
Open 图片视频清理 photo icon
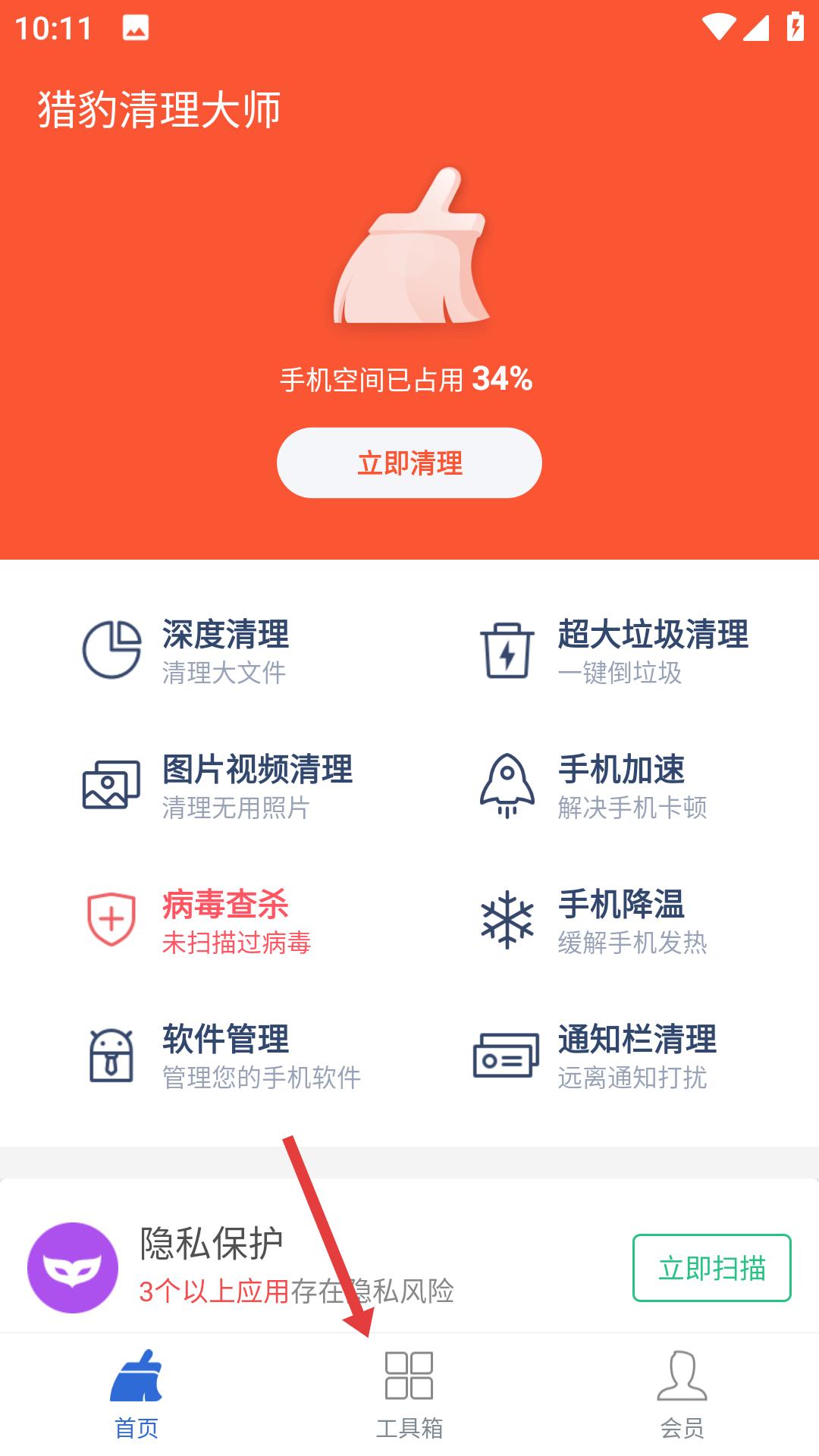tap(111, 786)
